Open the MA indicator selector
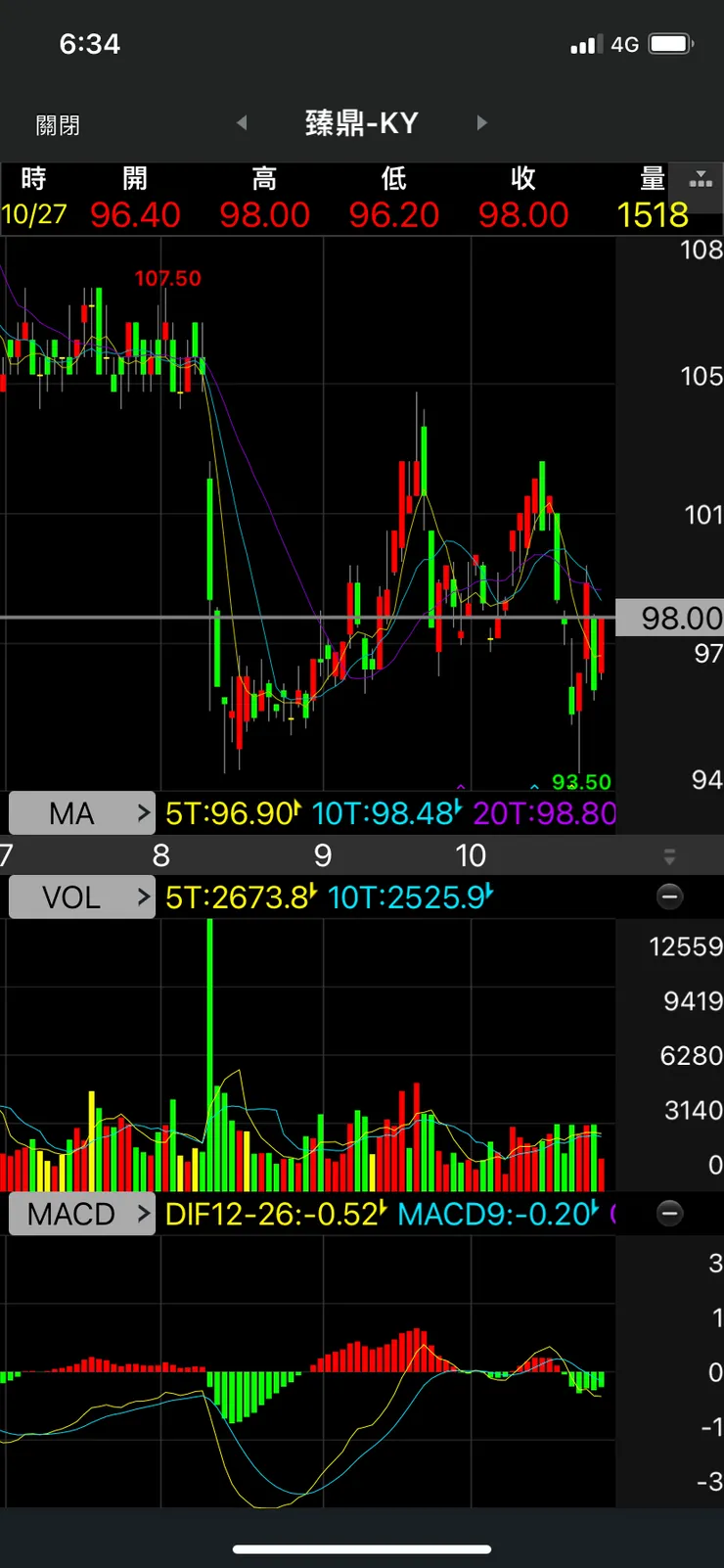 tap(82, 812)
